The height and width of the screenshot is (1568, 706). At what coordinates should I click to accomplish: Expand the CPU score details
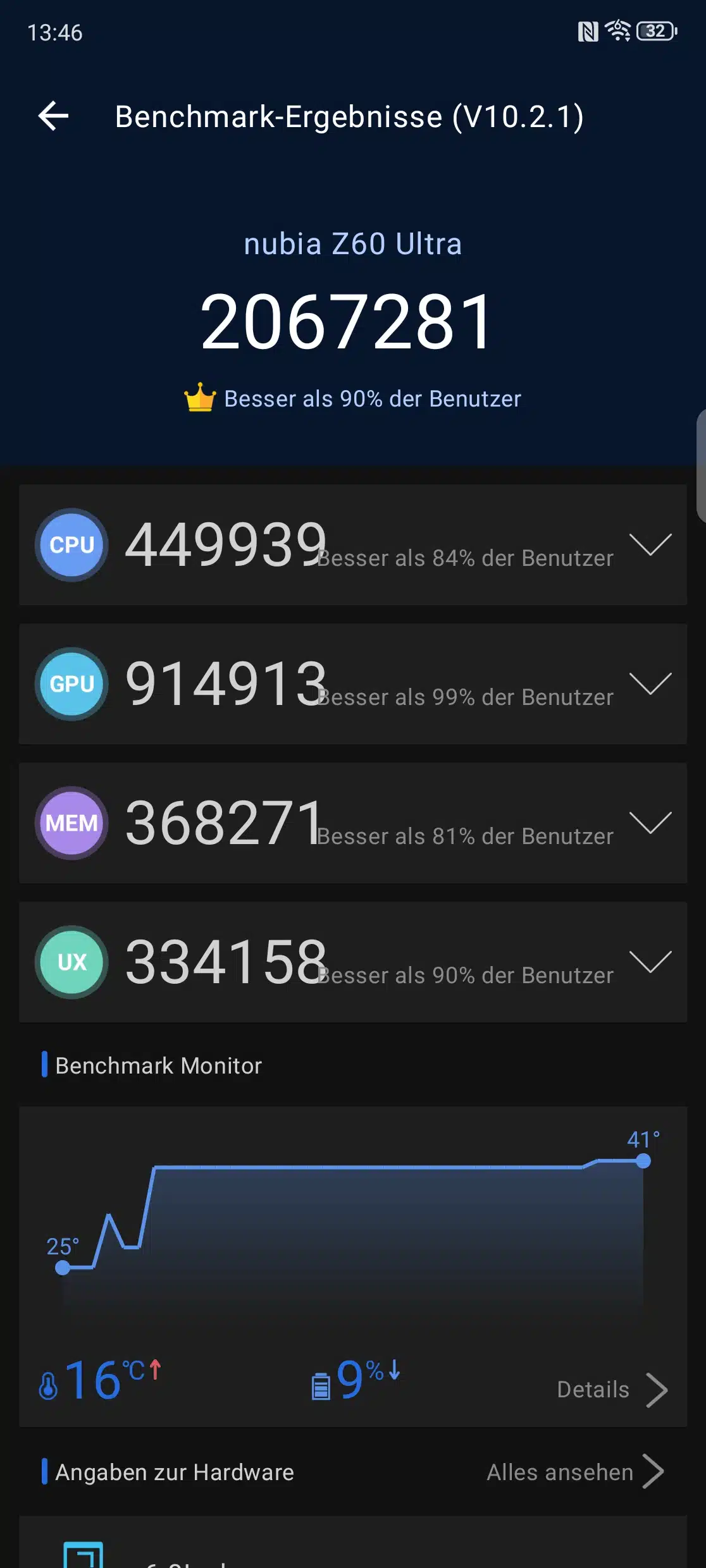click(x=650, y=544)
